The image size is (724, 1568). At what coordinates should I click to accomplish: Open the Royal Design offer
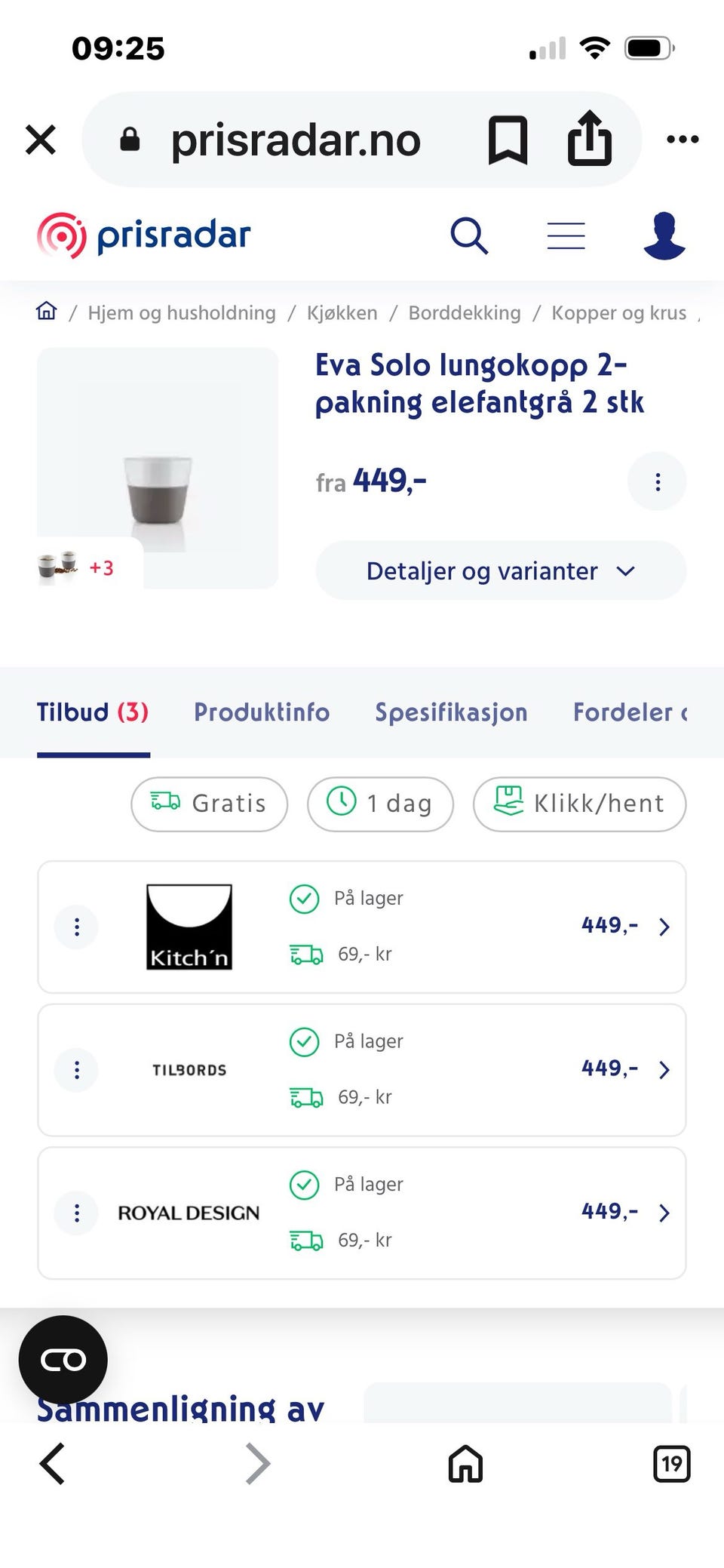coord(362,1213)
